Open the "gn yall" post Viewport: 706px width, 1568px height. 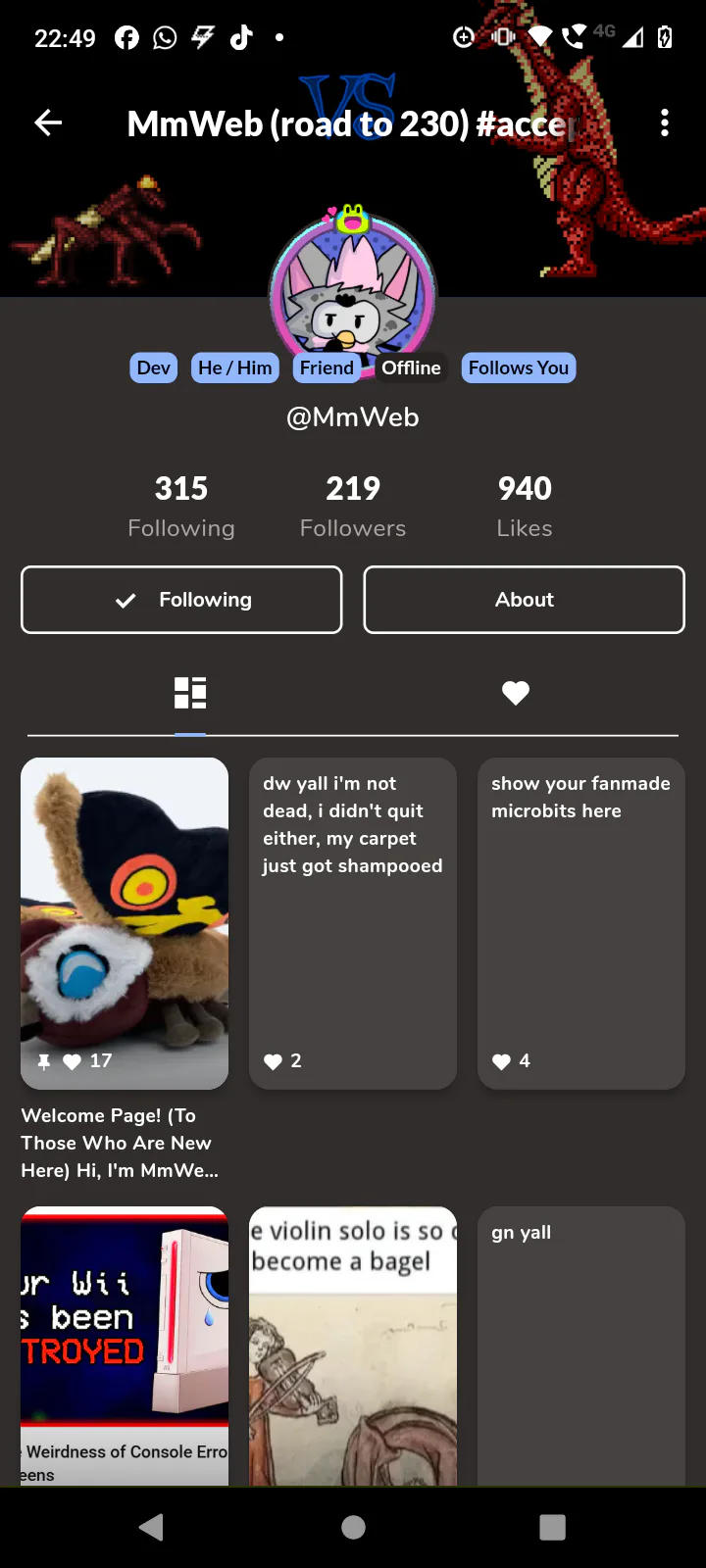coord(580,1345)
